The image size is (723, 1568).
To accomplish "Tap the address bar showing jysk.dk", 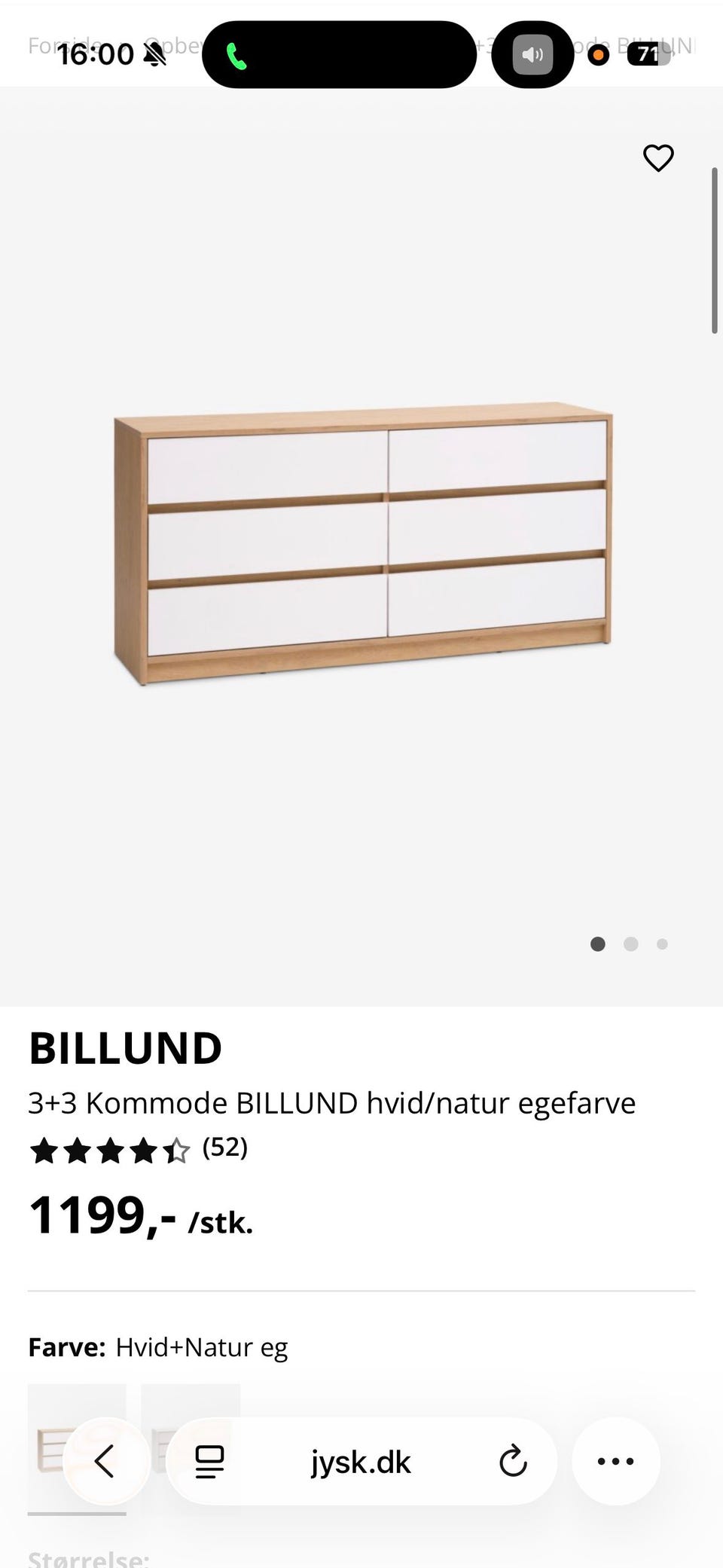I will point(361,1460).
